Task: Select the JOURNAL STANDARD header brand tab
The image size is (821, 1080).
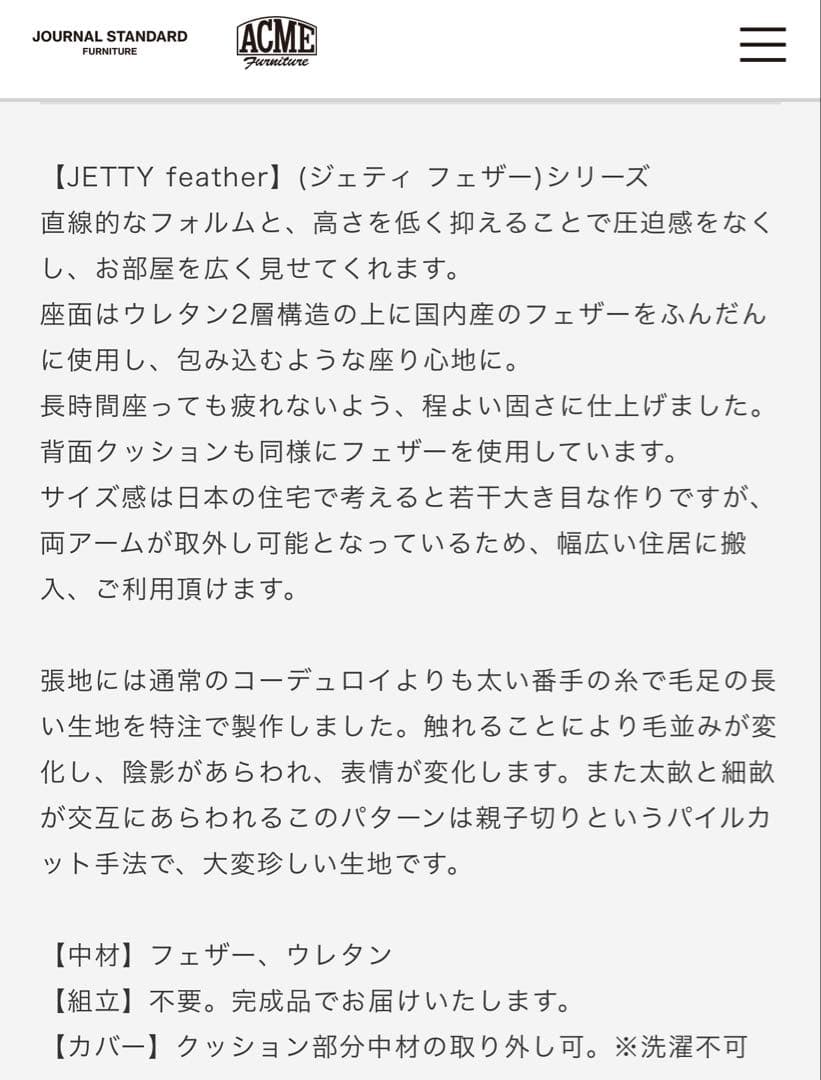Action: (x=108, y=42)
